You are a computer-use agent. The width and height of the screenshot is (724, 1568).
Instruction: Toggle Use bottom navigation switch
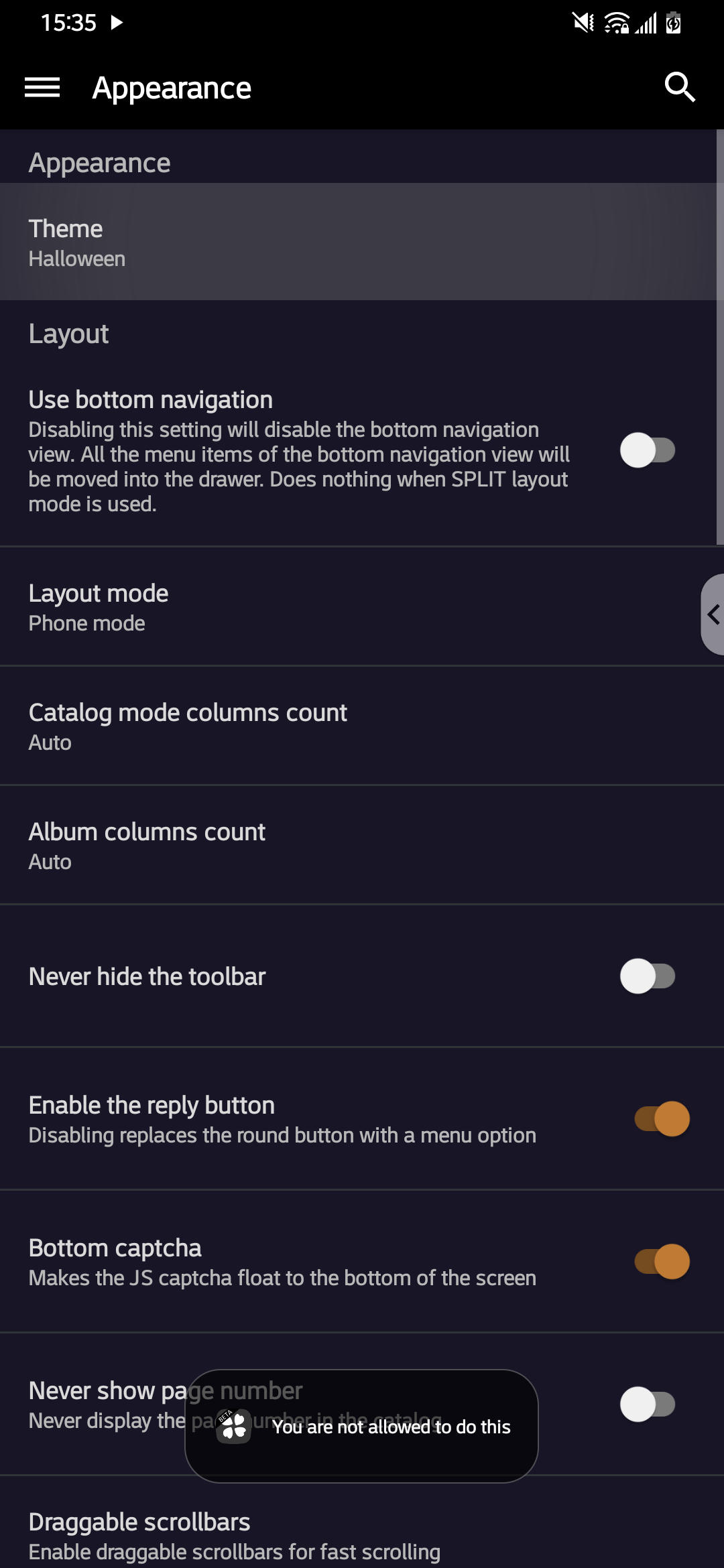click(647, 450)
